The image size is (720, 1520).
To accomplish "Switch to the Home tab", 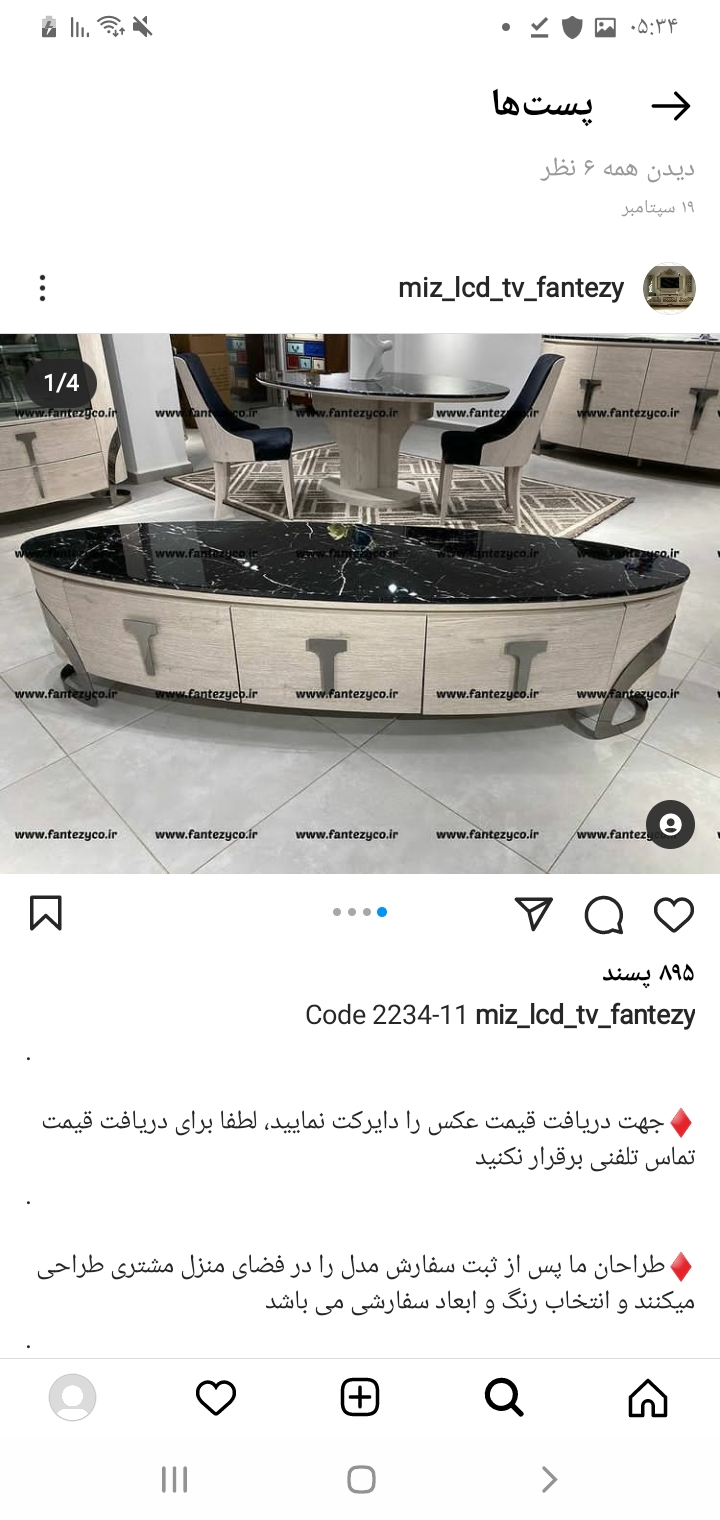I will pyautogui.click(x=647, y=1397).
